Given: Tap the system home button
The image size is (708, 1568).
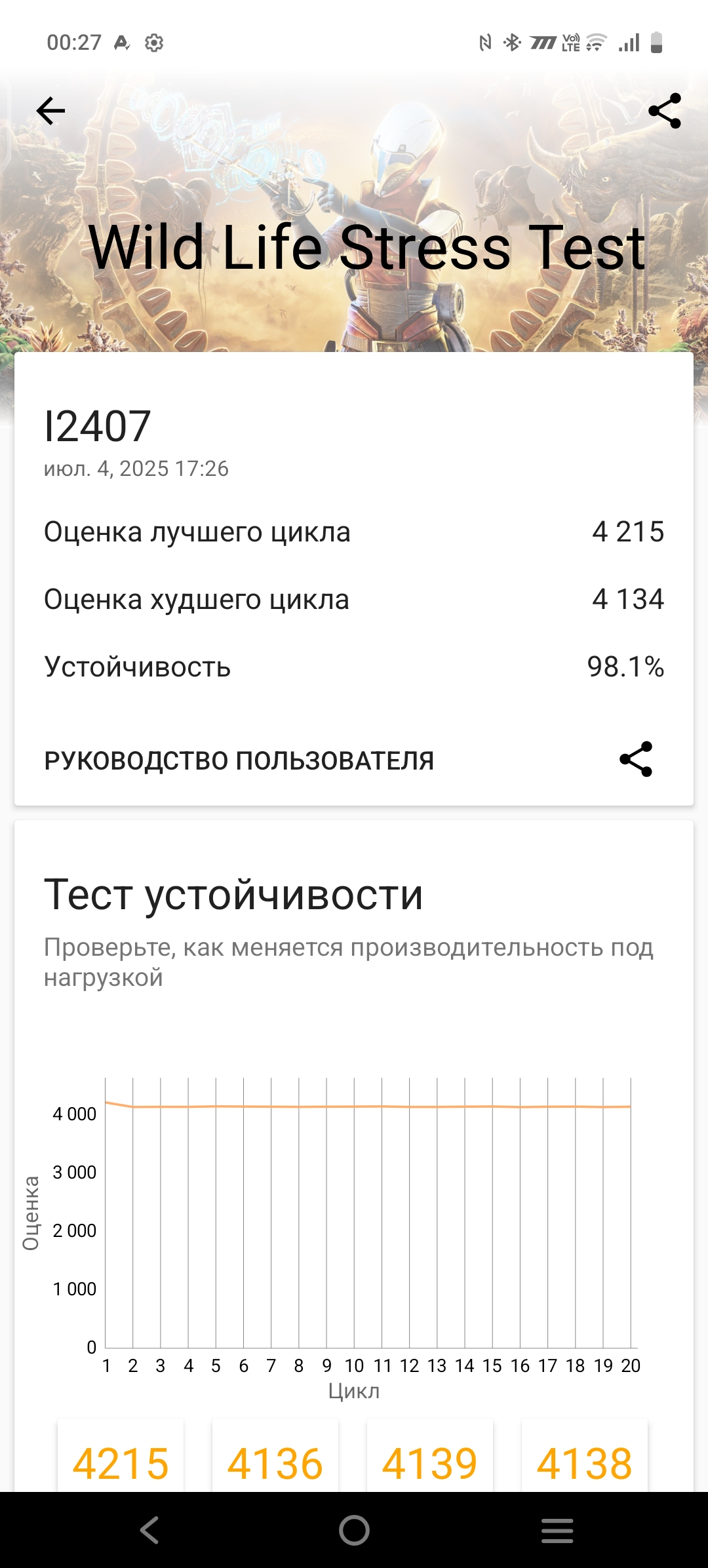Looking at the screenshot, I should pyautogui.click(x=354, y=1531).
